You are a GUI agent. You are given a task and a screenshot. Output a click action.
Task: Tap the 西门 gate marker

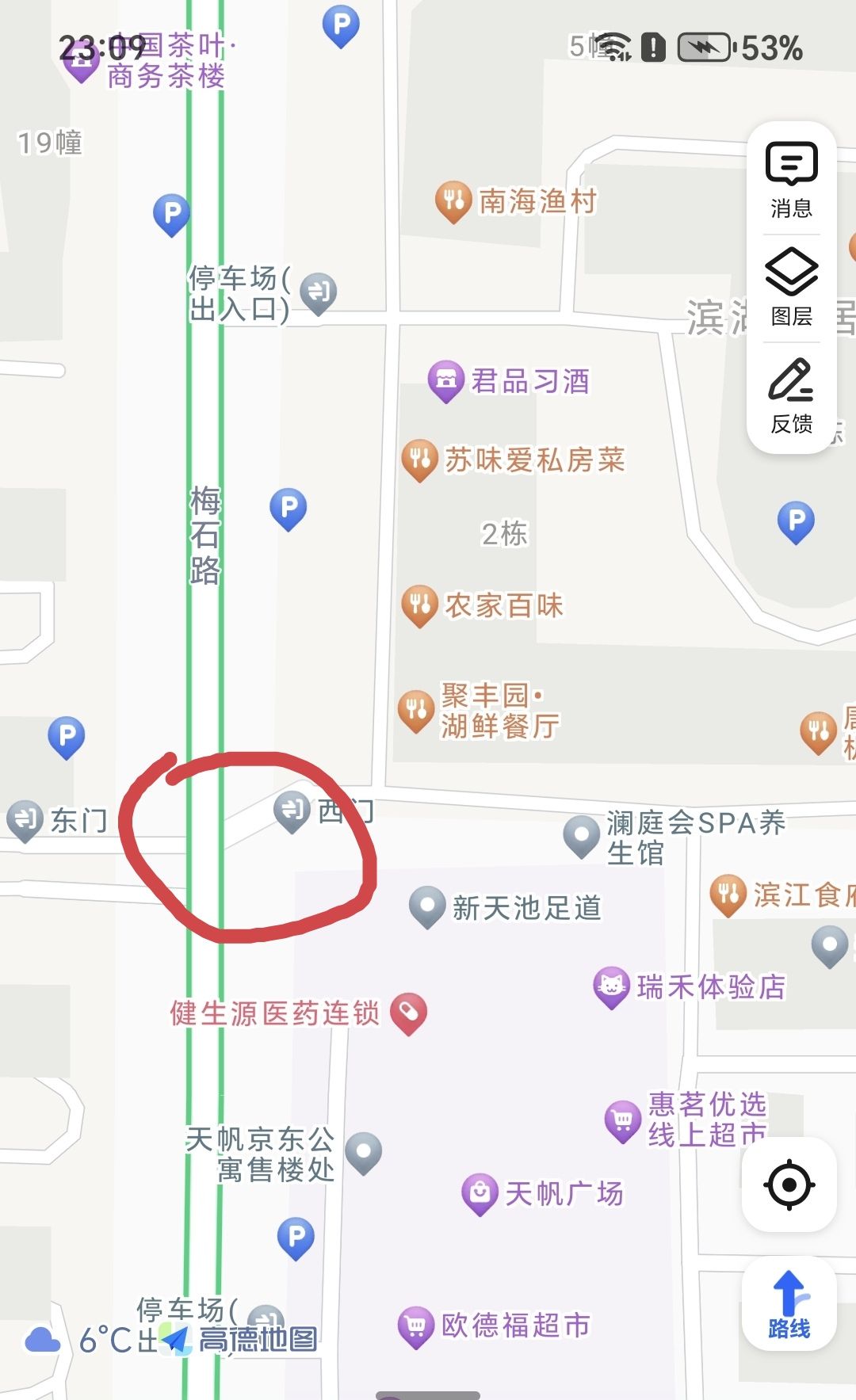(292, 810)
